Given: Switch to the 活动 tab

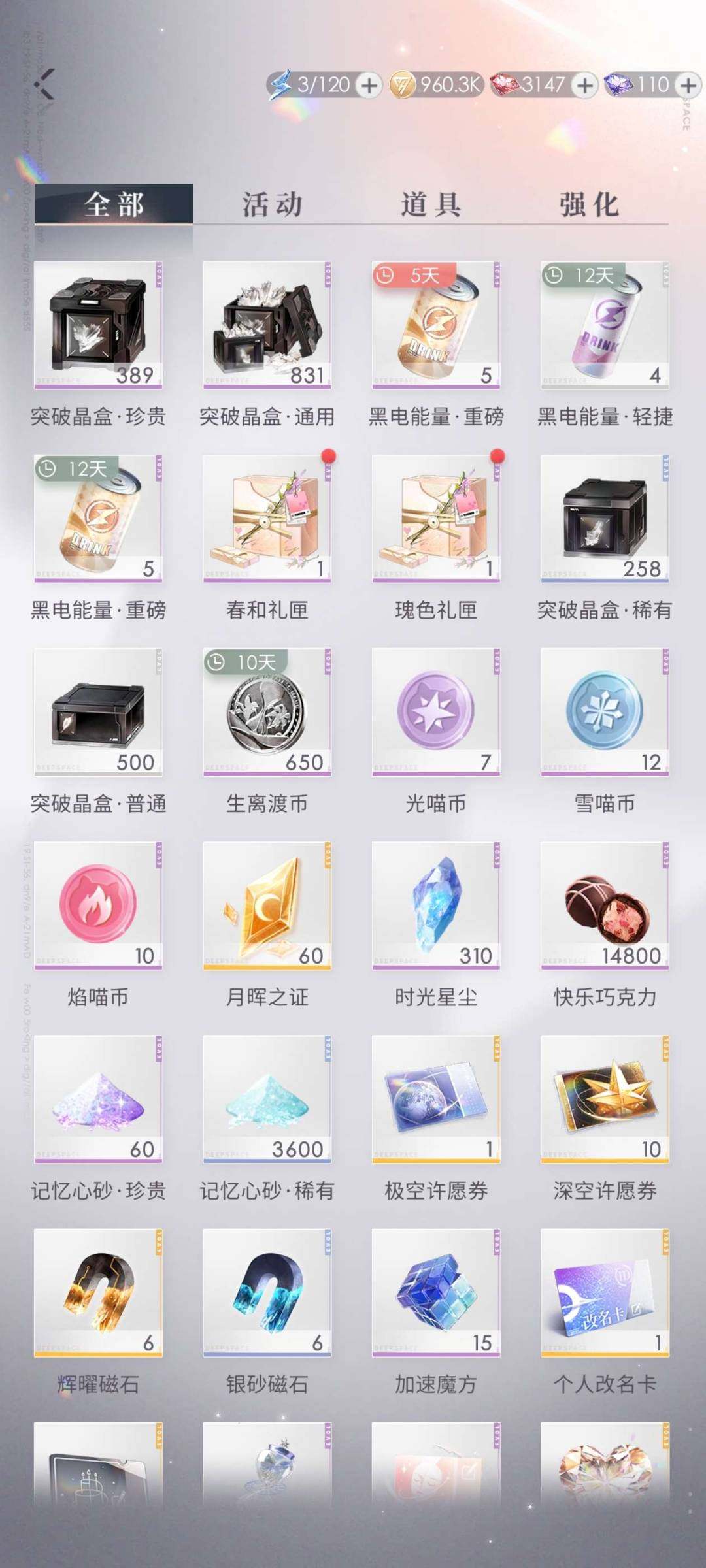Looking at the screenshot, I should point(273,204).
